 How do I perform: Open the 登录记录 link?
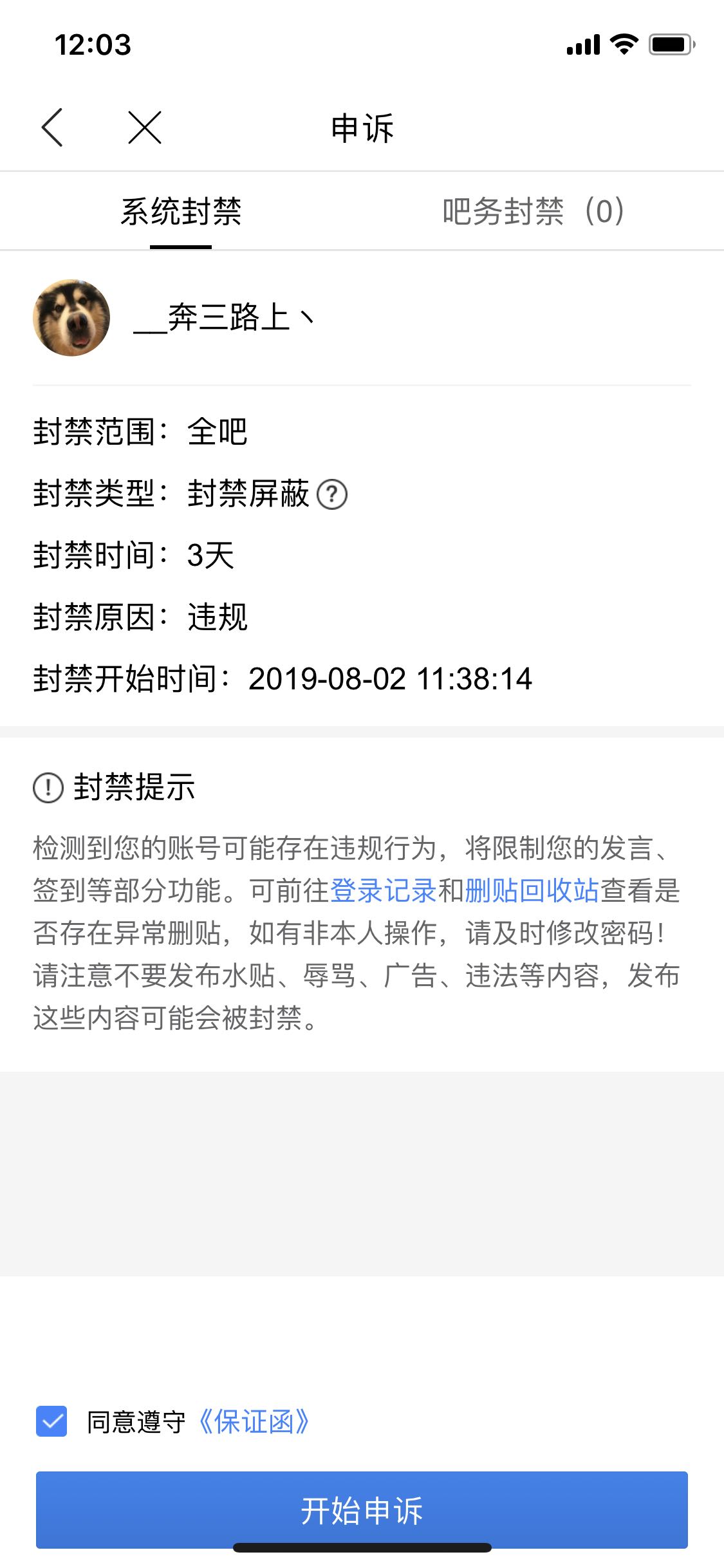[x=384, y=890]
